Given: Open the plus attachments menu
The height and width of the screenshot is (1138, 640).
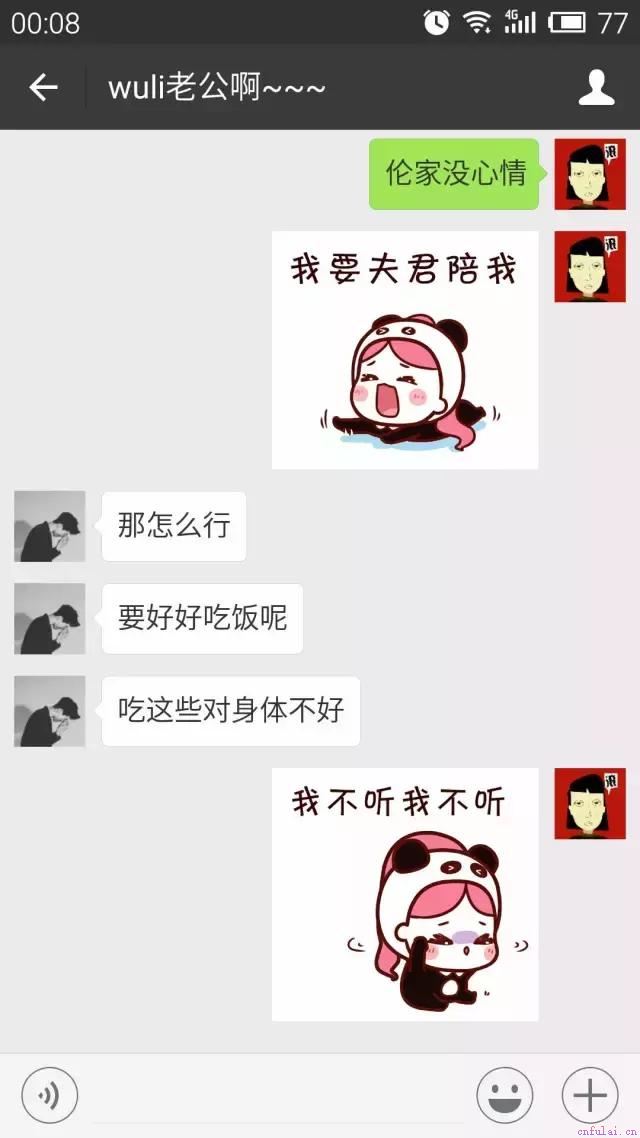Looking at the screenshot, I should [x=590, y=1096].
